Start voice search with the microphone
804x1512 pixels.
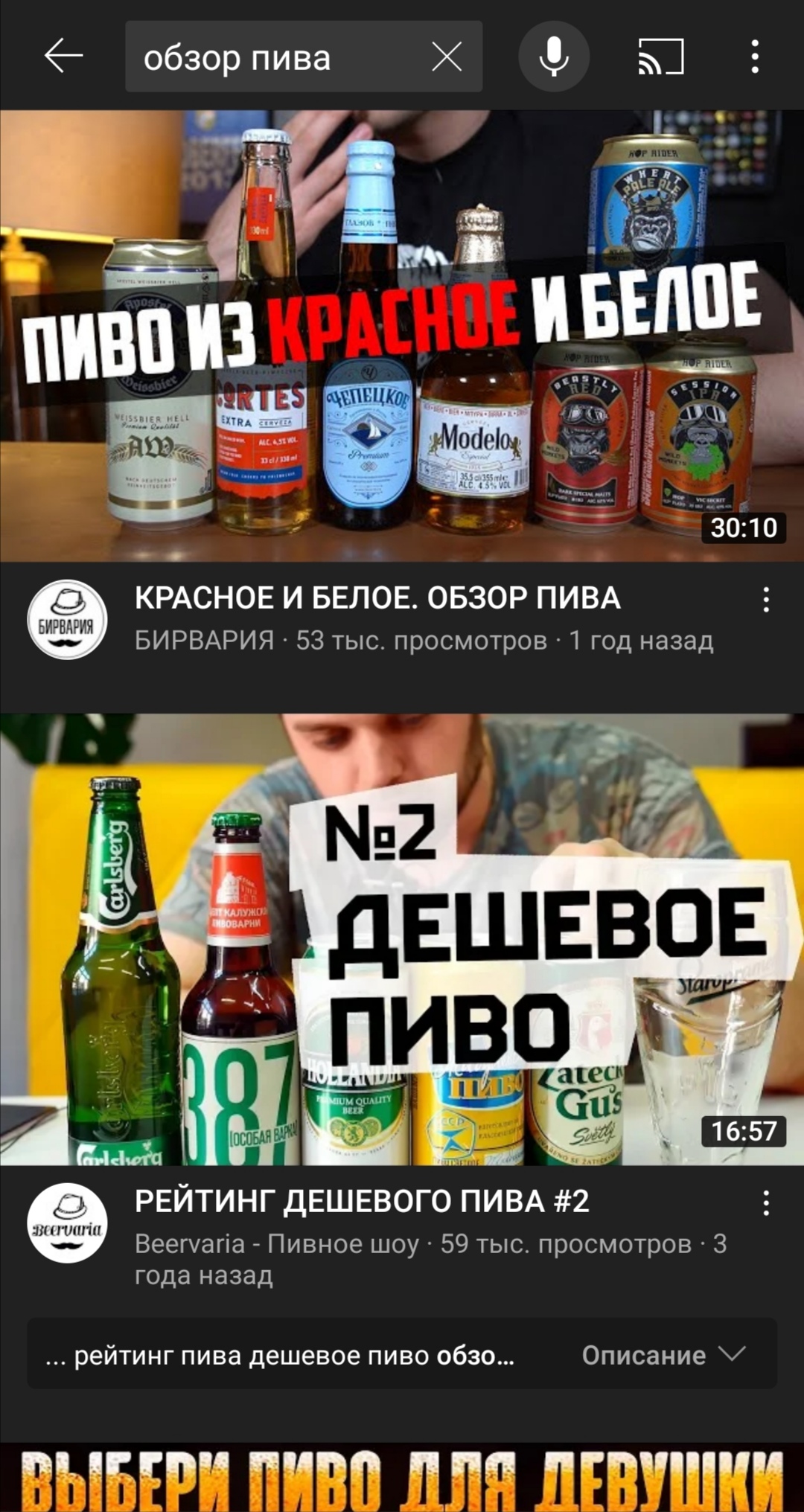(x=554, y=57)
